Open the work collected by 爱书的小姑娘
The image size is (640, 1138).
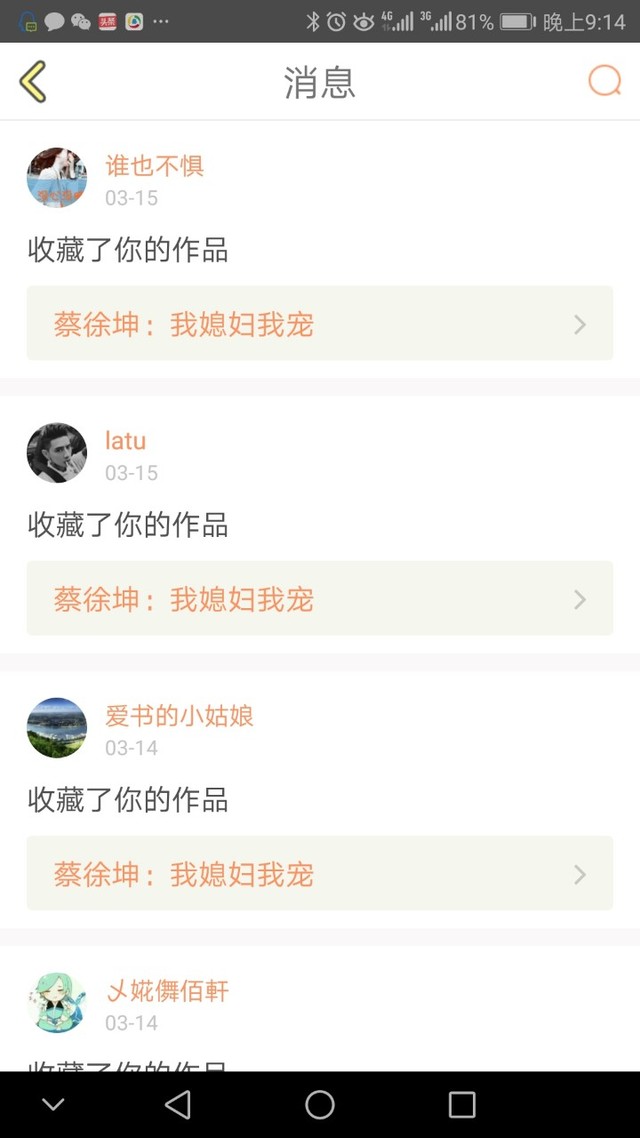(320, 873)
